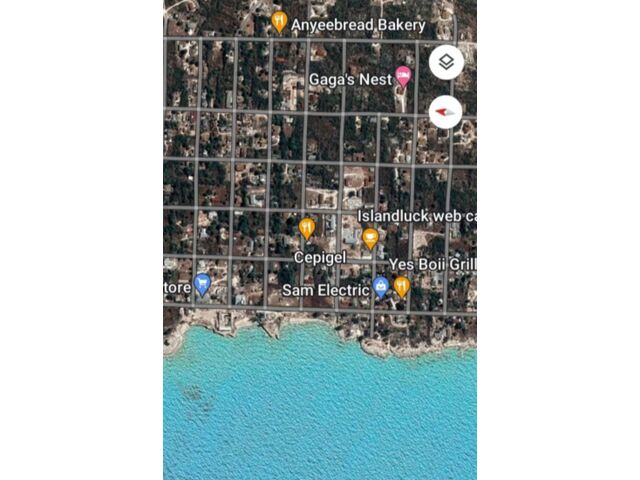The image size is (640, 480).
Task: Open the Sam Electric shop marker
Action: 381,288
